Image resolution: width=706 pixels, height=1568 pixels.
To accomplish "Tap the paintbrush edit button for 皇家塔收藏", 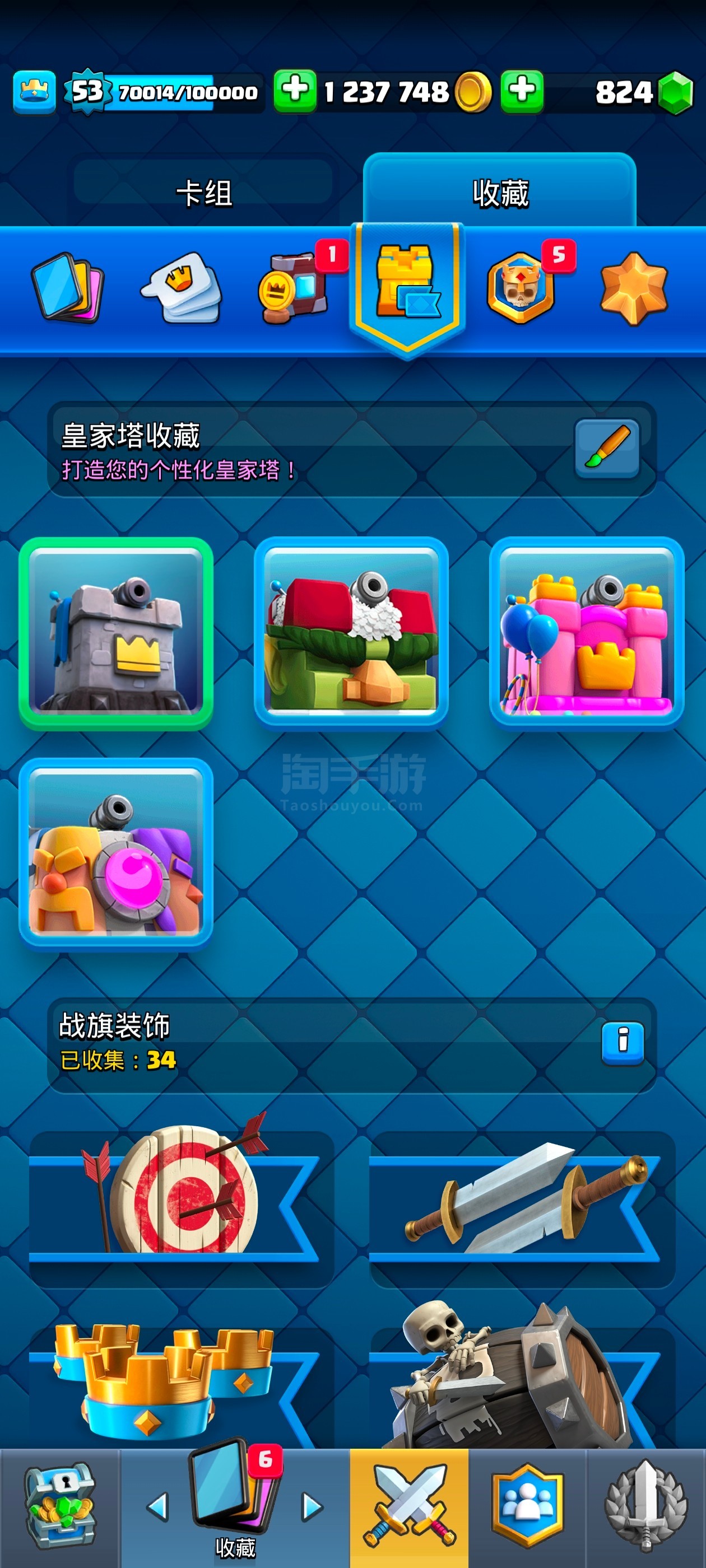I will [x=607, y=449].
